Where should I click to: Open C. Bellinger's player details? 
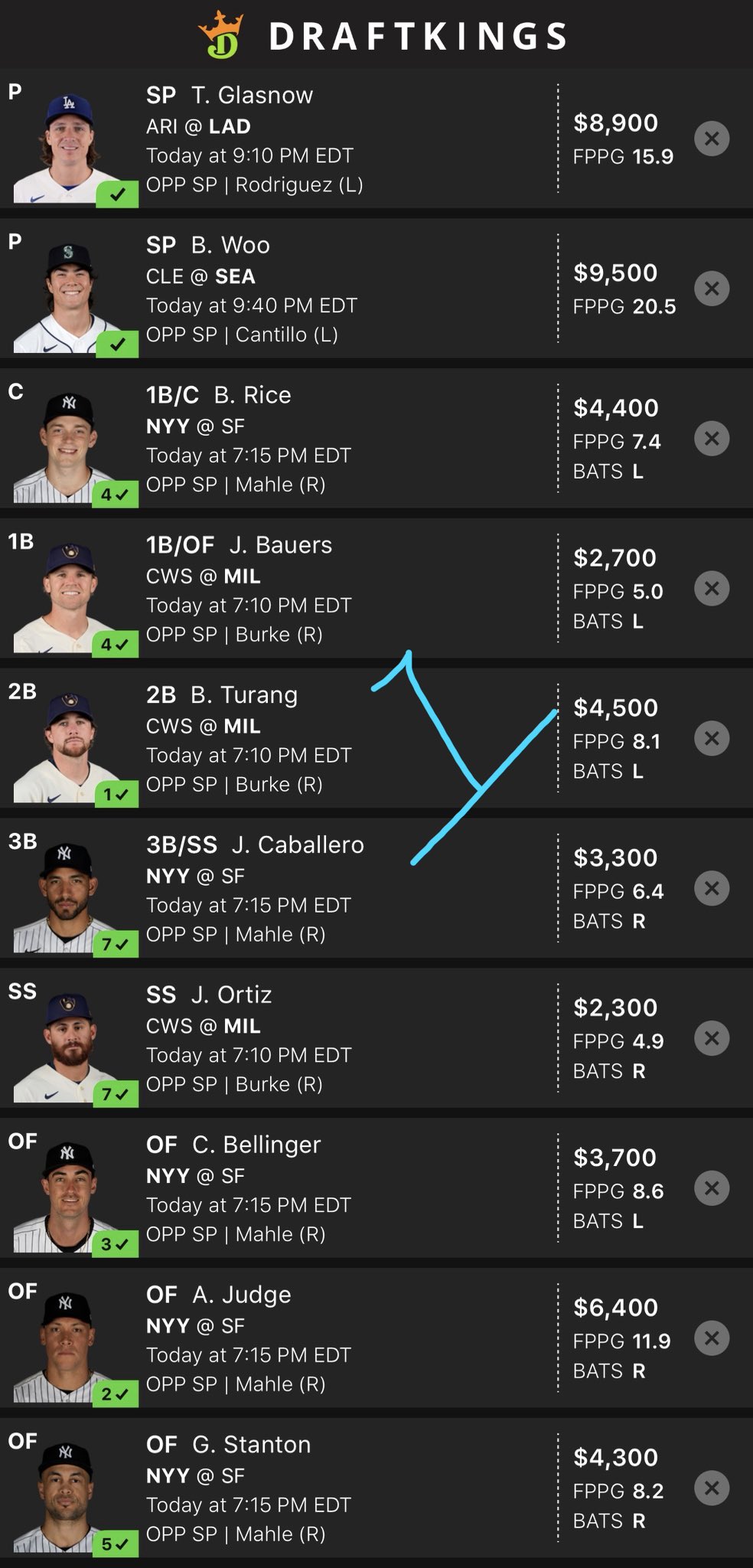pos(256,1145)
